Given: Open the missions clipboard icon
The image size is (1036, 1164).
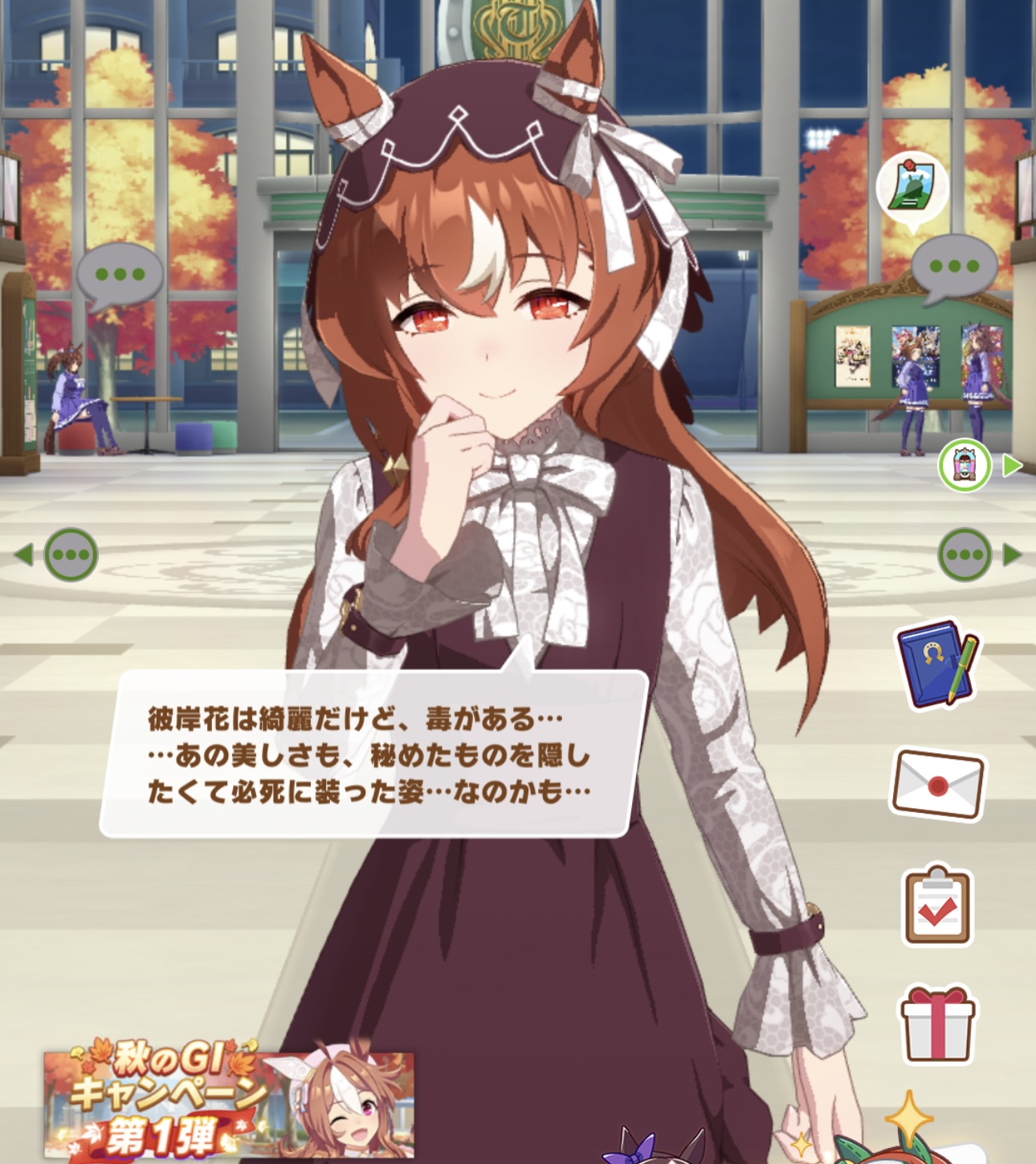Looking at the screenshot, I should coord(937,906).
